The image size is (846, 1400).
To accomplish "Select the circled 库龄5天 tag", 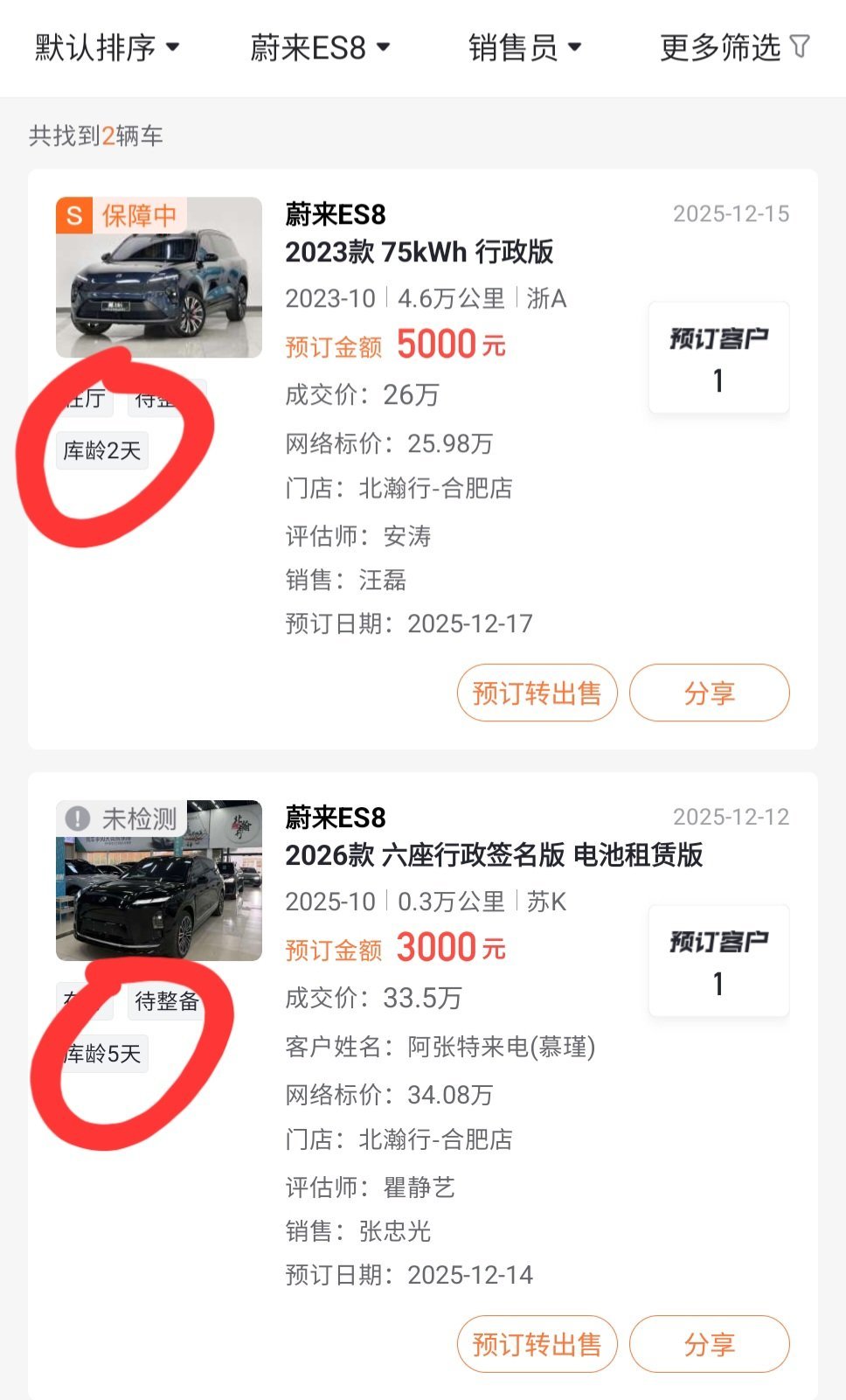I will (x=103, y=1054).
